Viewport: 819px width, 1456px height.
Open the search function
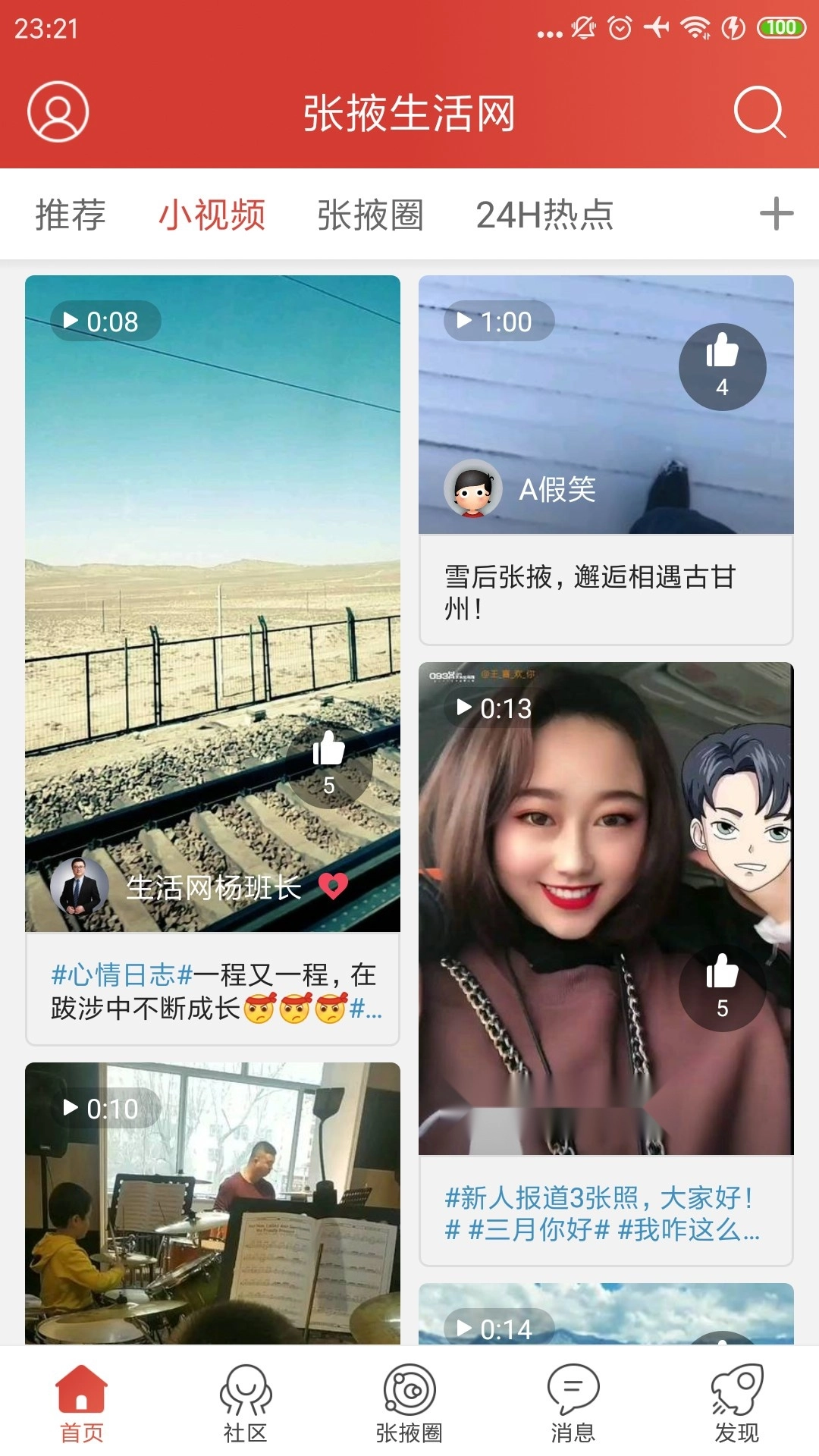(762, 114)
